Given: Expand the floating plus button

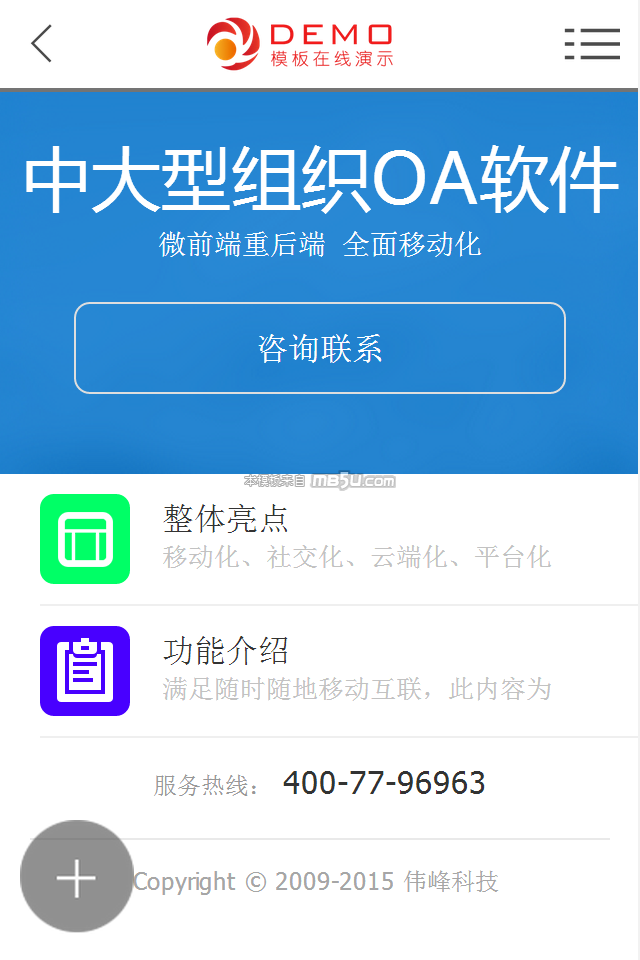Looking at the screenshot, I should pos(76,877).
